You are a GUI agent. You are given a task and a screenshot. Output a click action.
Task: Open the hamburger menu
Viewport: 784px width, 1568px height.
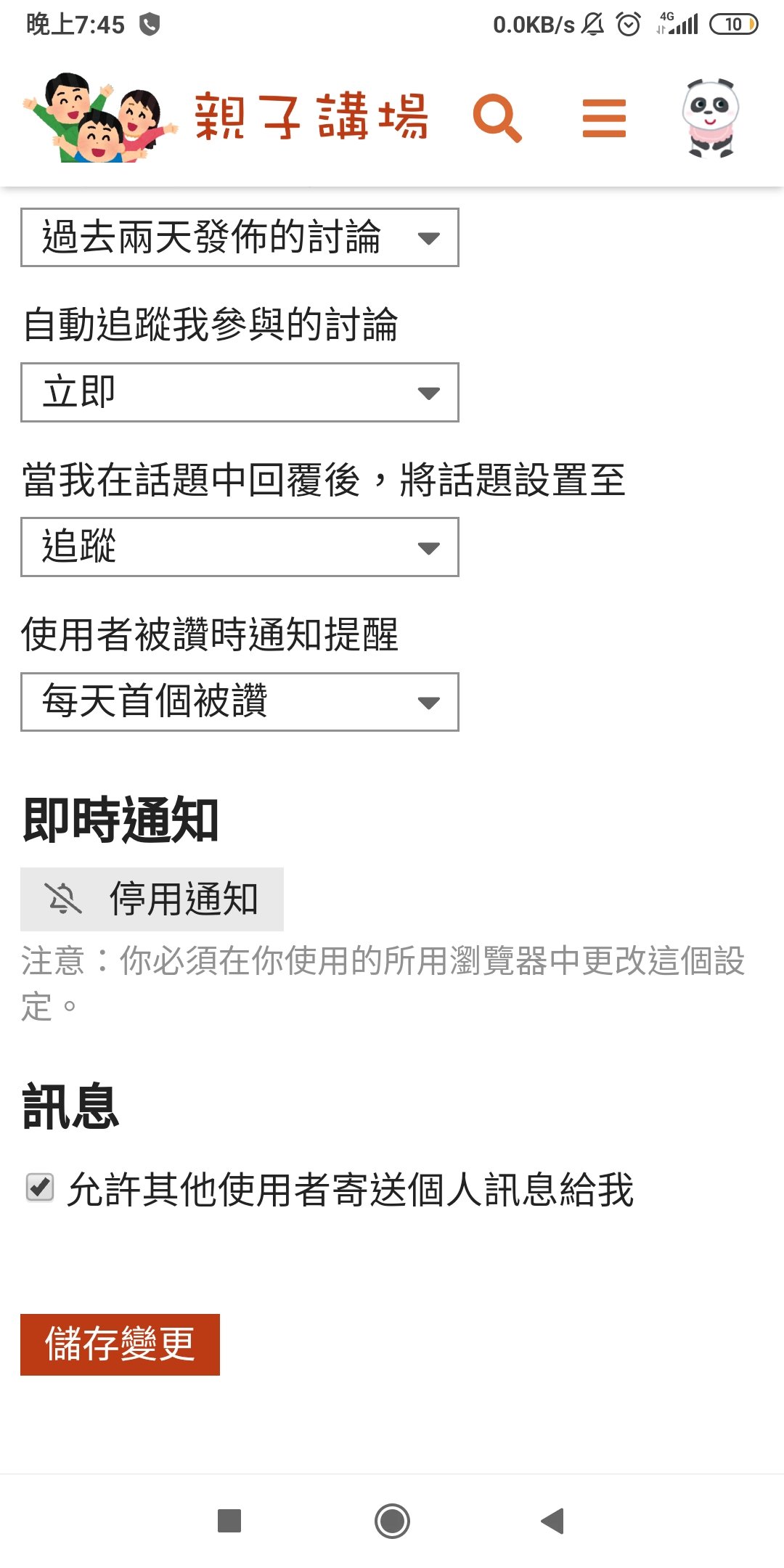604,118
